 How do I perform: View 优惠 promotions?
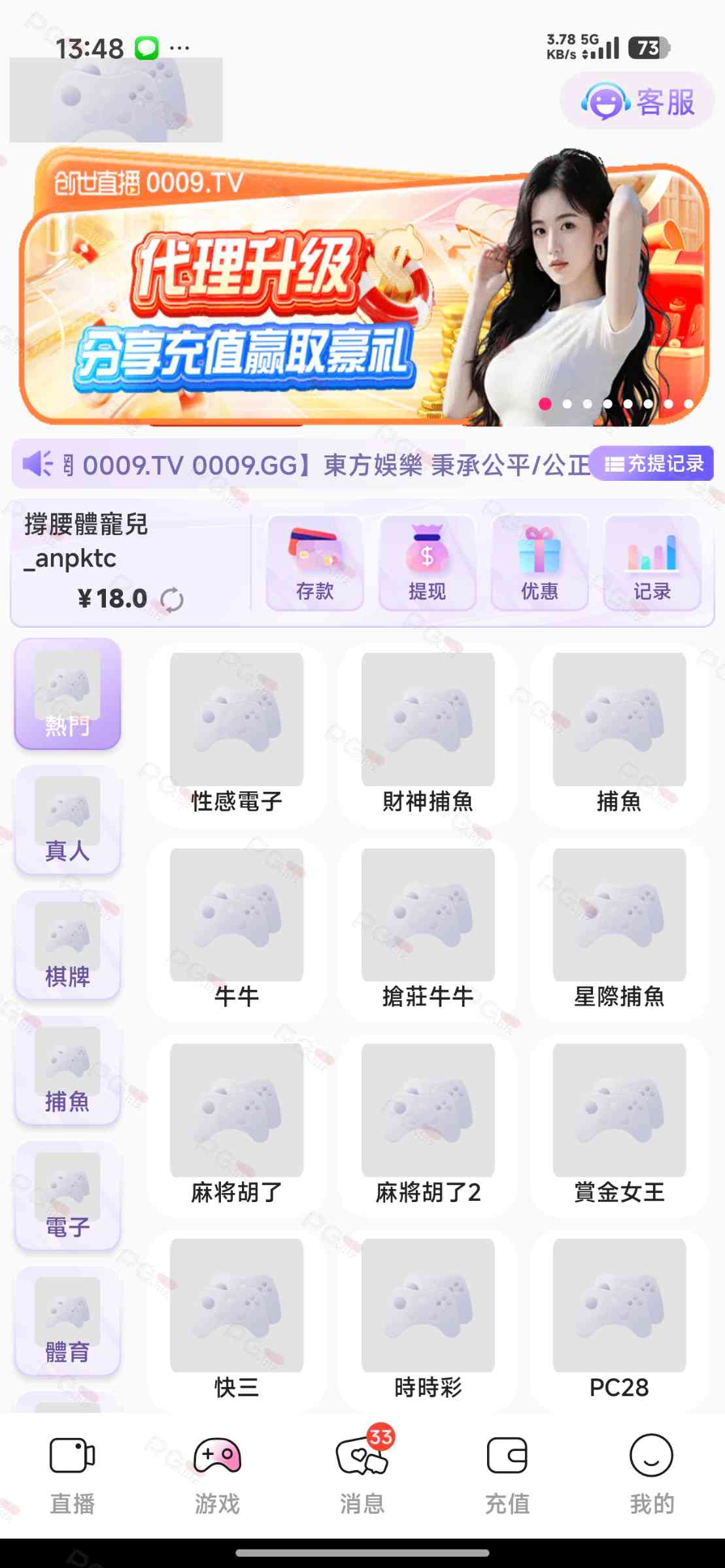[x=539, y=563]
